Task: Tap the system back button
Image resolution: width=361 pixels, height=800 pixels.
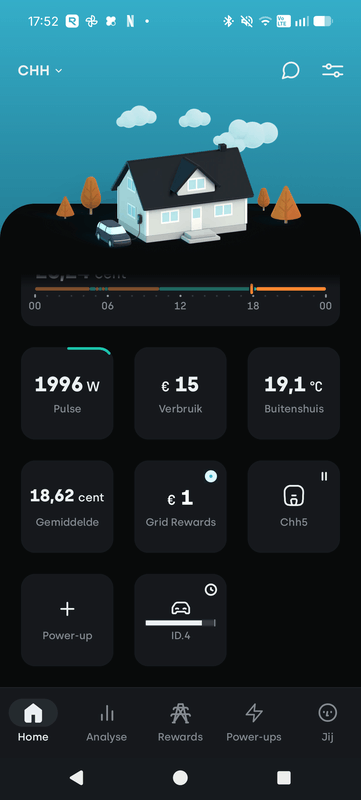Action: tap(76, 778)
